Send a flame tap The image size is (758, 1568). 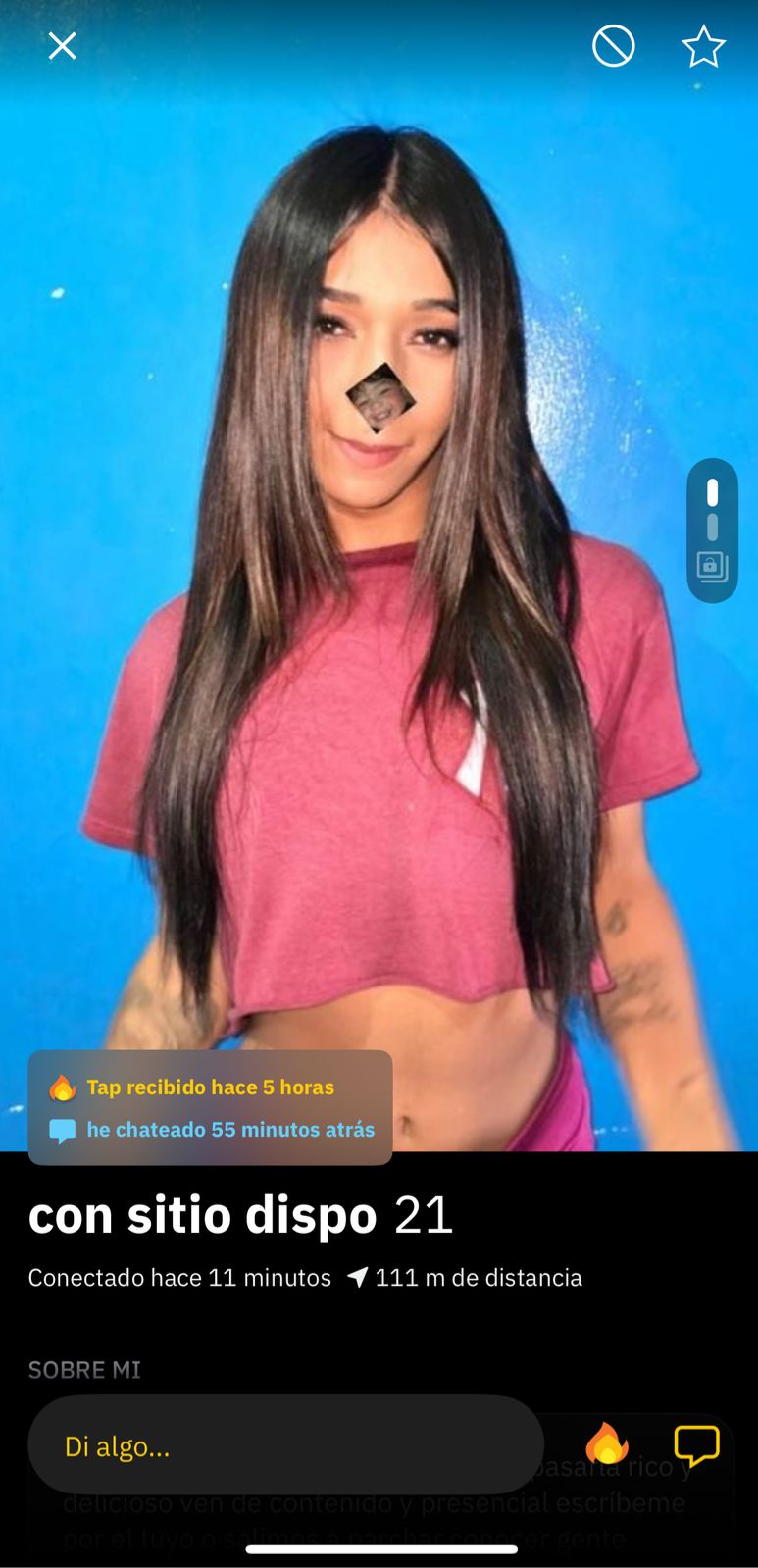click(x=607, y=1444)
